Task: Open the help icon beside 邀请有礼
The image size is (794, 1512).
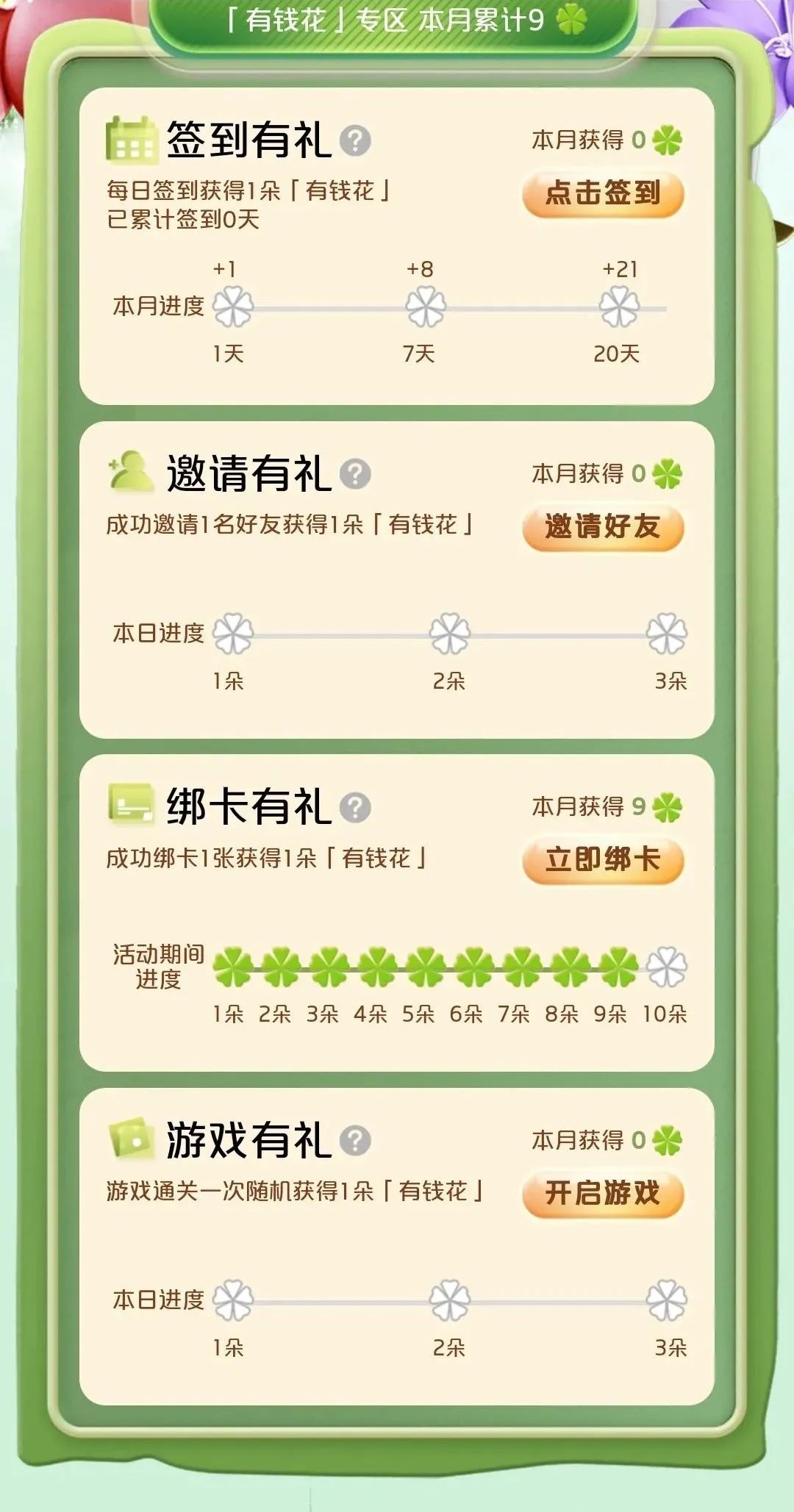Action: [x=356, y=474]
